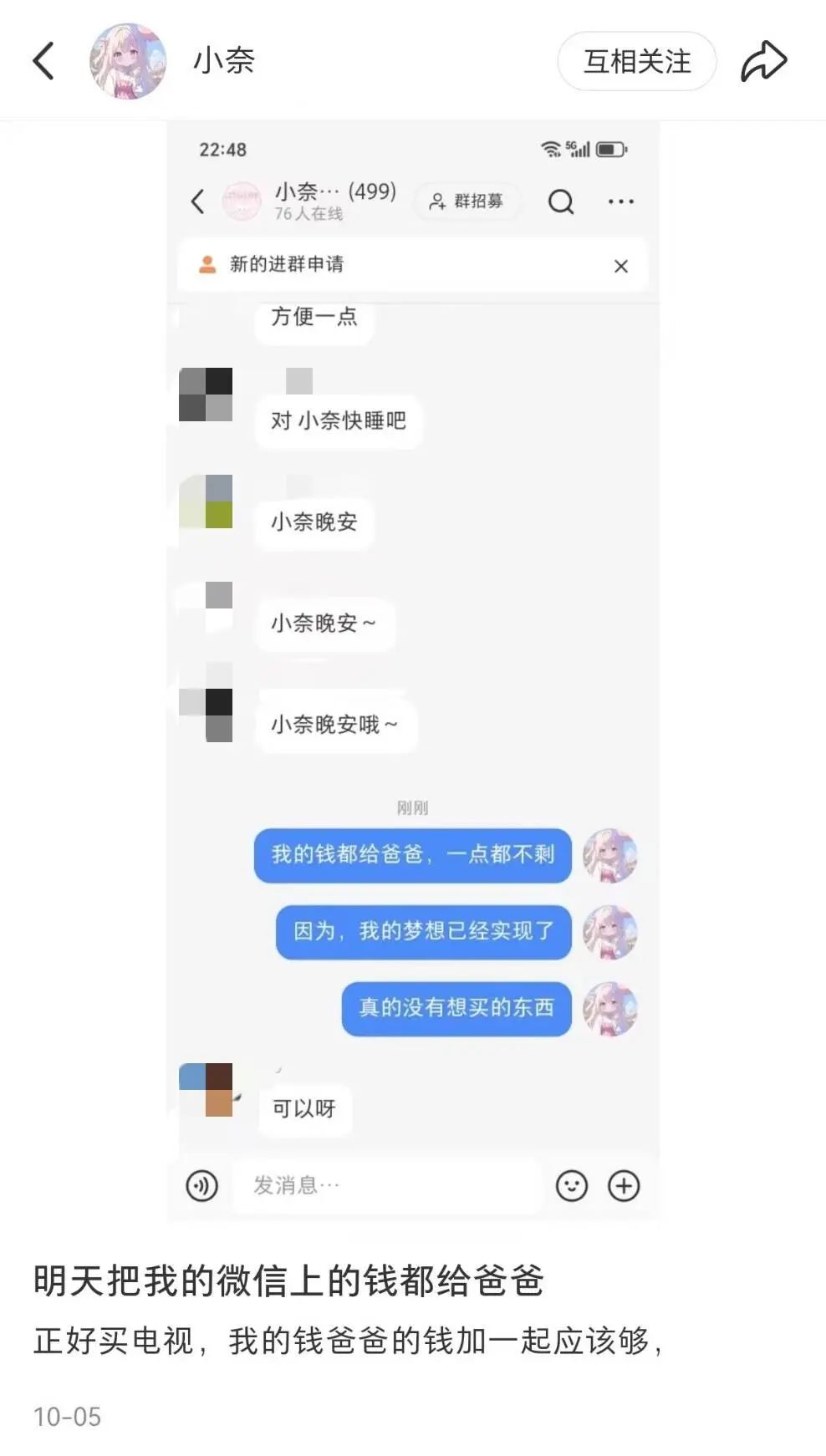Tap the back arrow inside the chat screenshot

click(198, 201)
